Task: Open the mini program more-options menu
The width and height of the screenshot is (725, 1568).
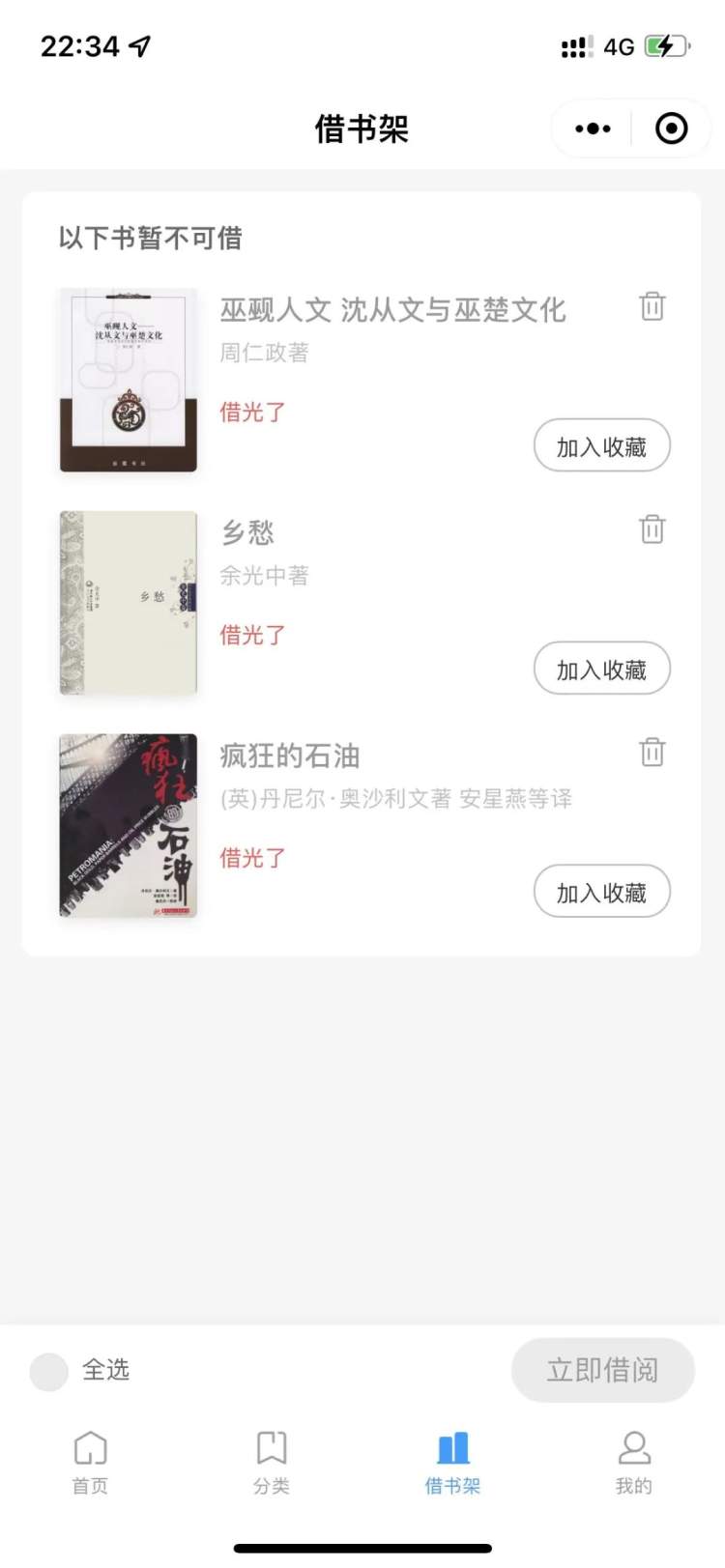Action: [593, 128]
